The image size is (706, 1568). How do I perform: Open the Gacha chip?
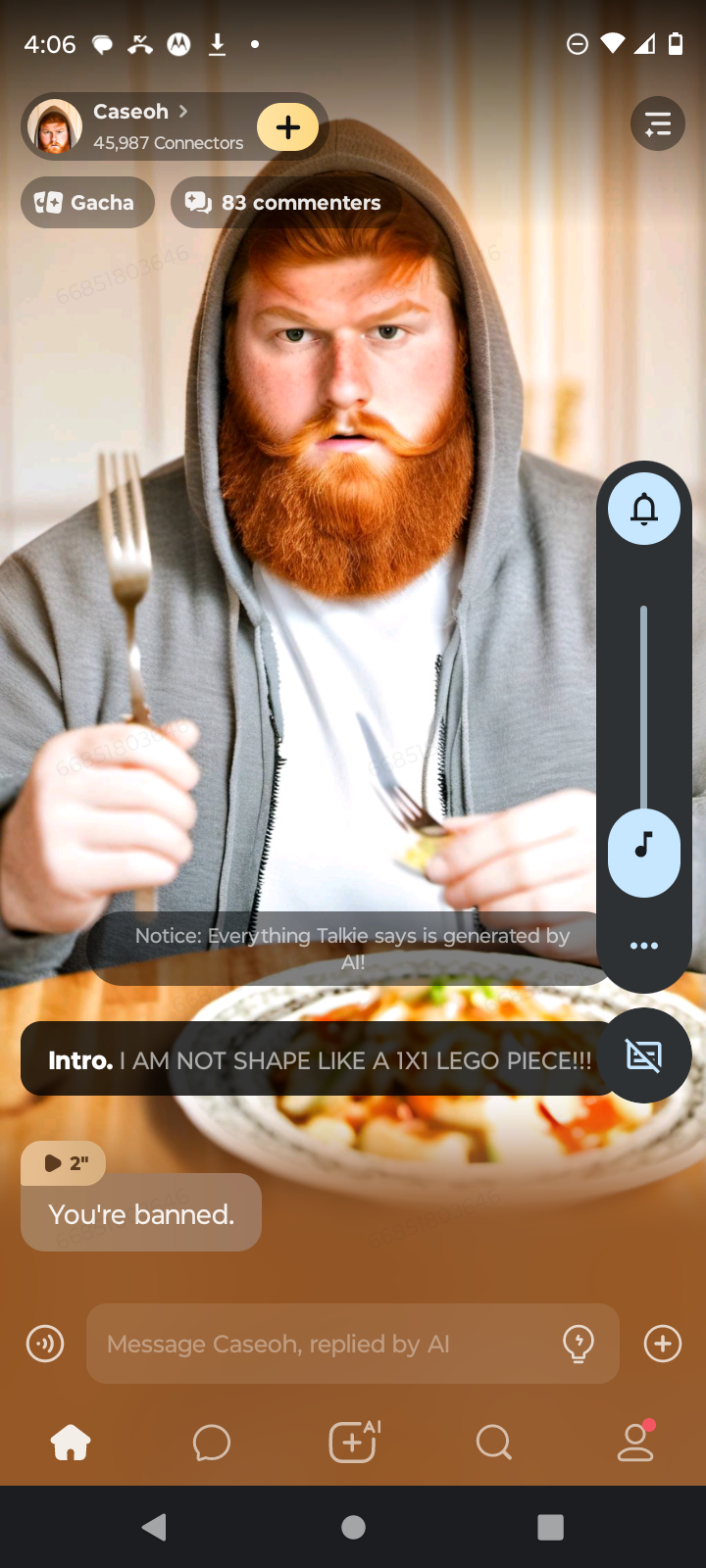pyautogui.click(x=87, y=203)
